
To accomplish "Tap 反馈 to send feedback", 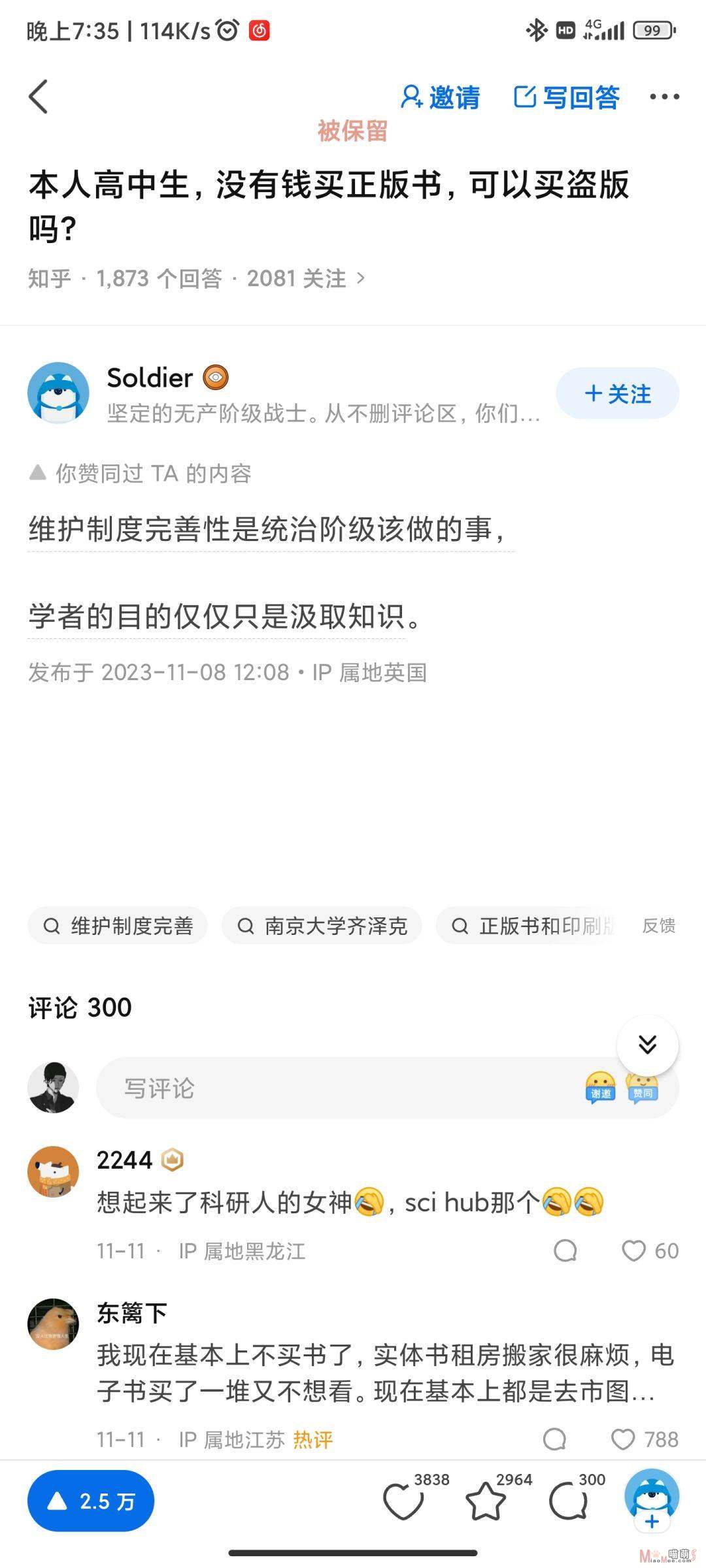I will pos(658,926).
